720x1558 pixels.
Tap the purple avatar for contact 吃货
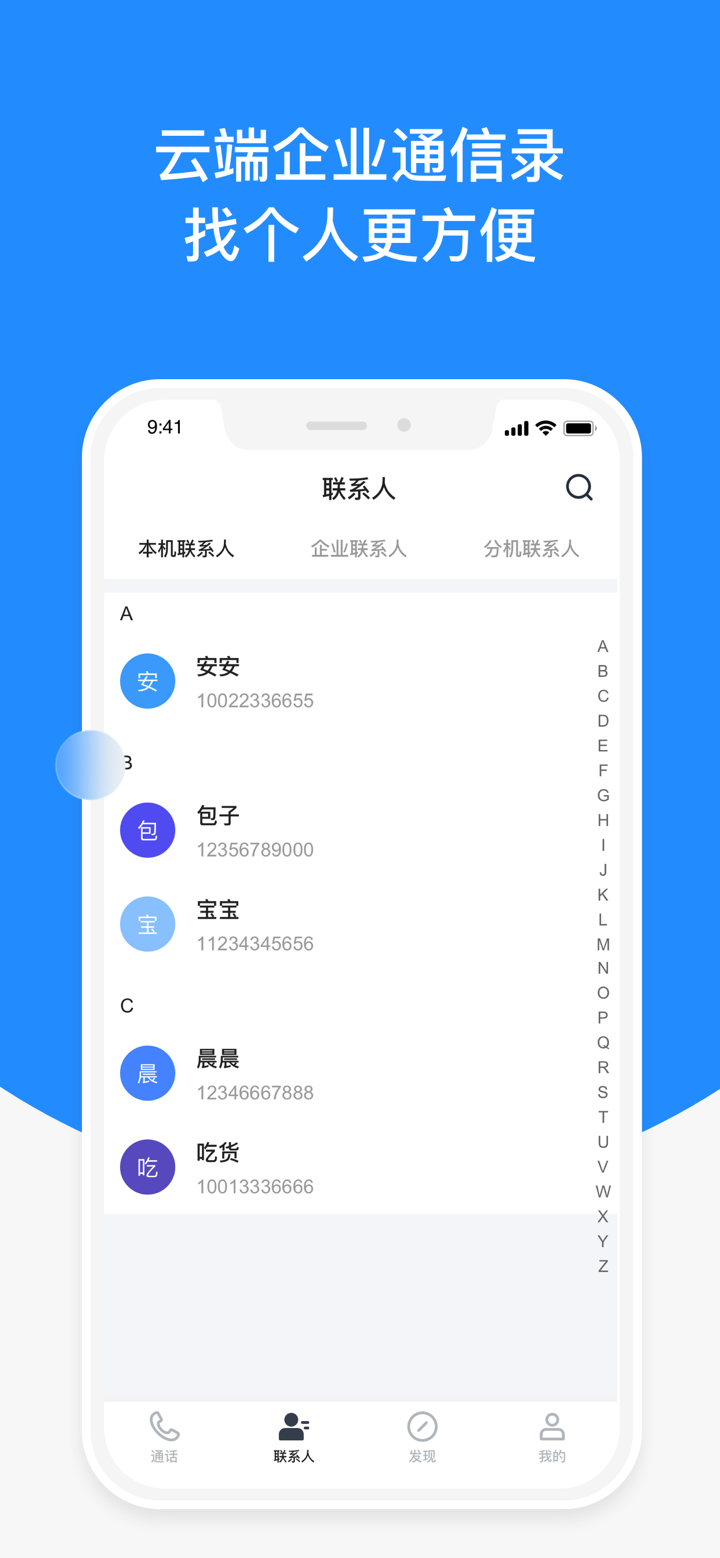point(147,1166)
